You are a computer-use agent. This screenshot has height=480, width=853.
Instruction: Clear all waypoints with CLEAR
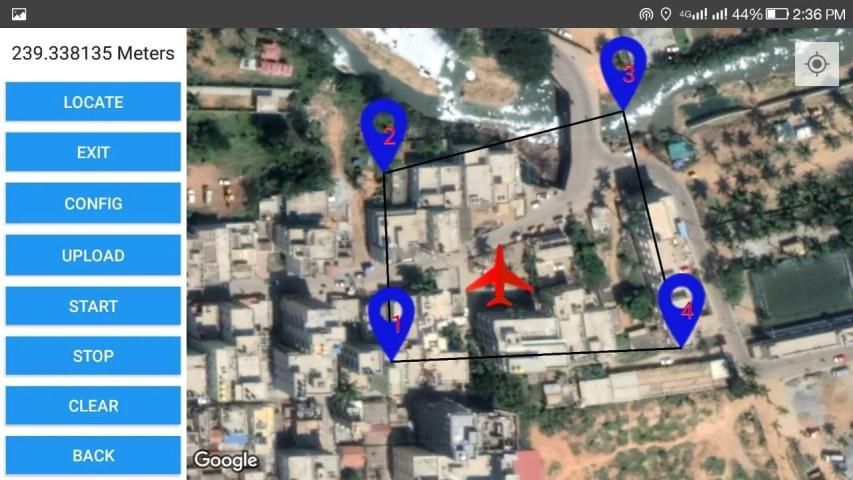(x=93, y=406)
